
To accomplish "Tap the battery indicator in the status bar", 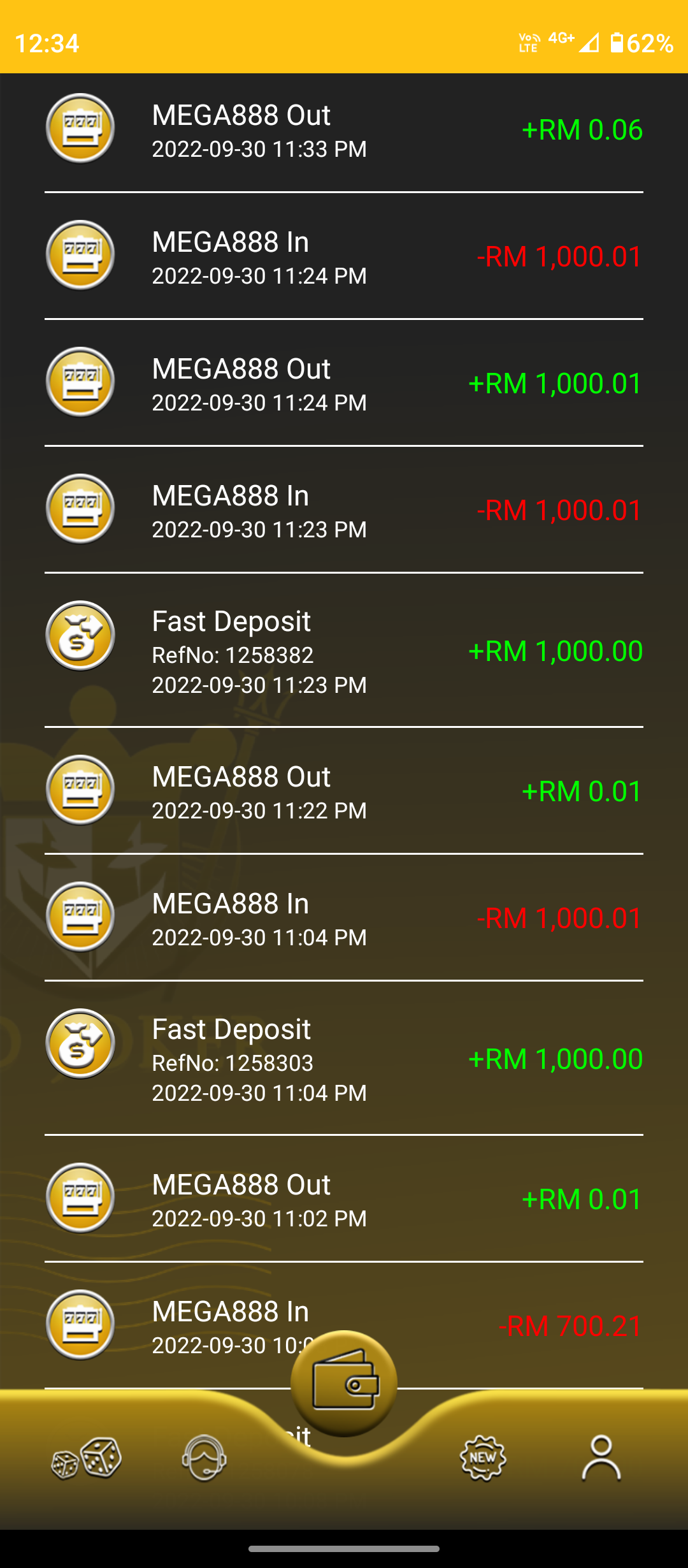I will point(617,43).
